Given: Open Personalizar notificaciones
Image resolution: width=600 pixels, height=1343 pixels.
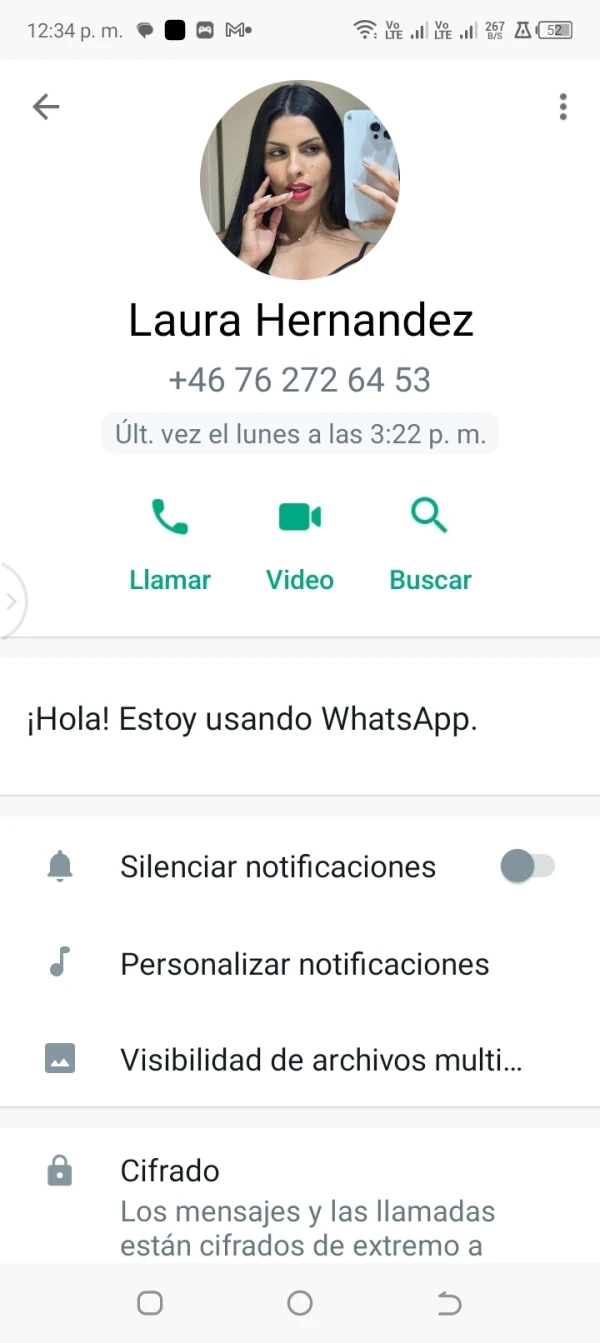Looking at the screenshot, I should click(300, 964).
